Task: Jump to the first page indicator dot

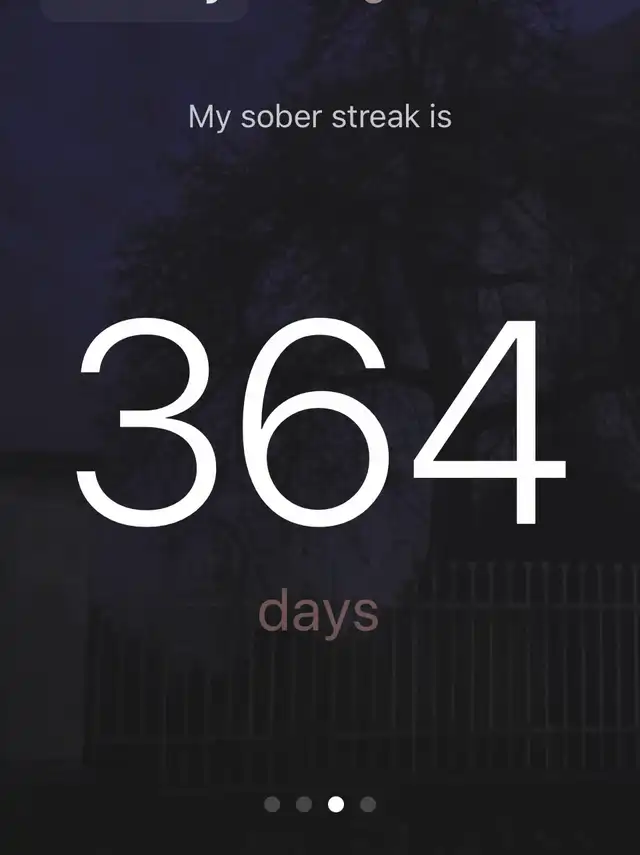Action: [272, 804]
